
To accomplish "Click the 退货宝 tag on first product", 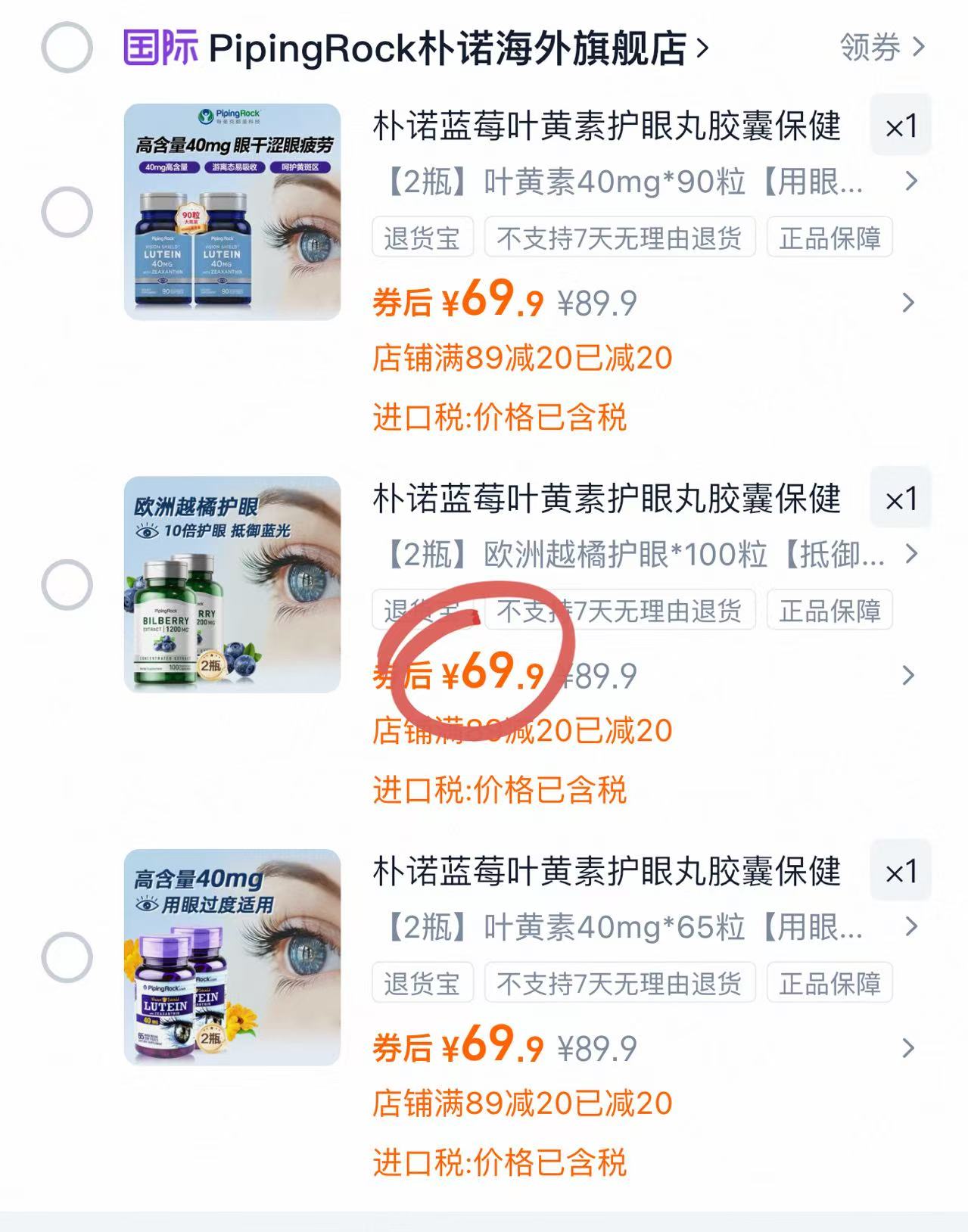I will [424, 236].
